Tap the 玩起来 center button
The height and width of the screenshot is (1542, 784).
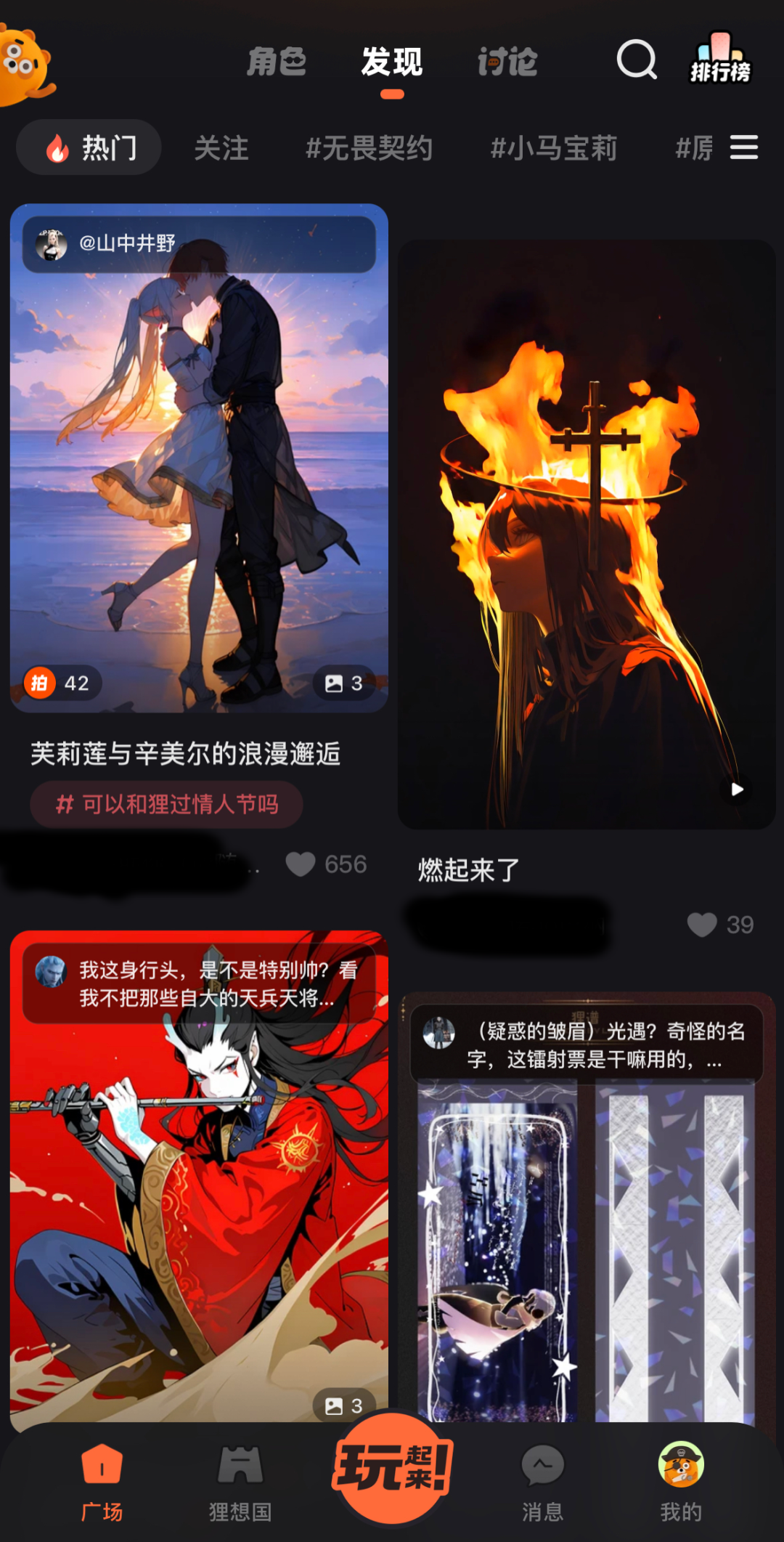[x=392, y=1467]
